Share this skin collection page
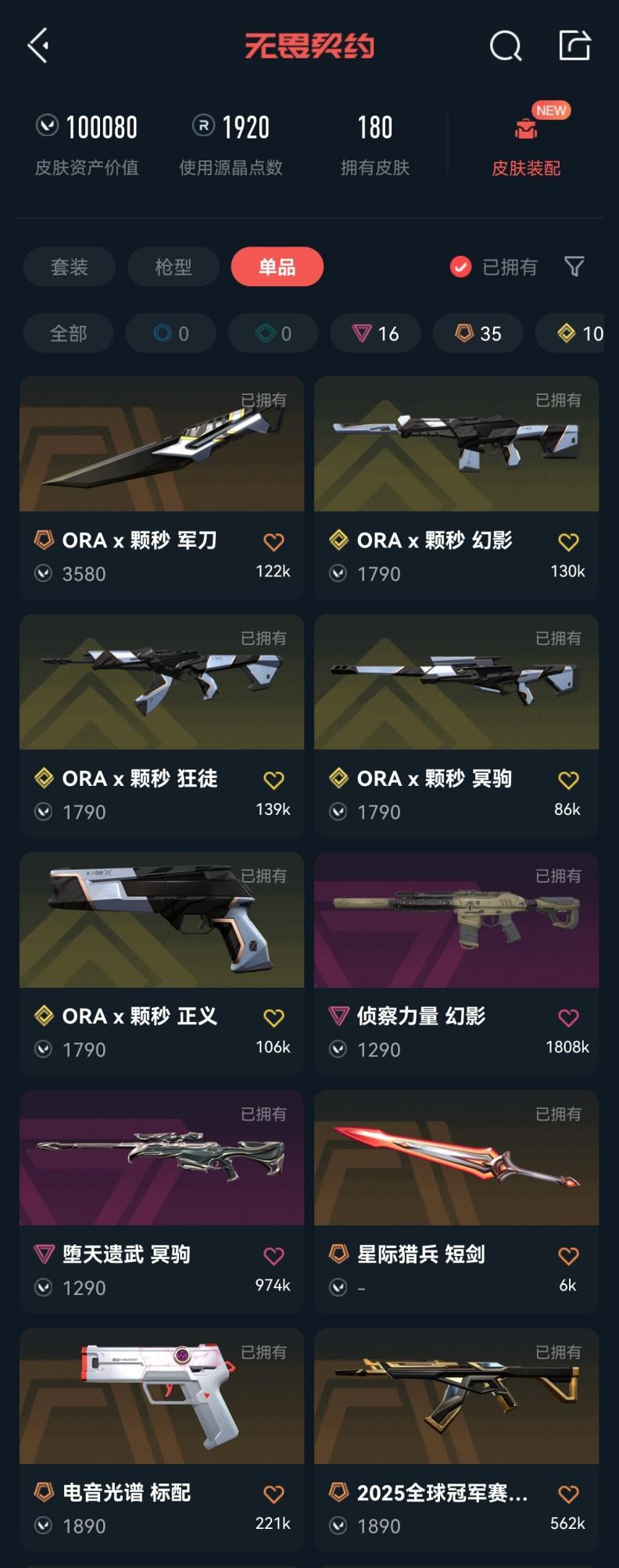The width and height of the screenshot is (619, 1568). tap(574, 45)
